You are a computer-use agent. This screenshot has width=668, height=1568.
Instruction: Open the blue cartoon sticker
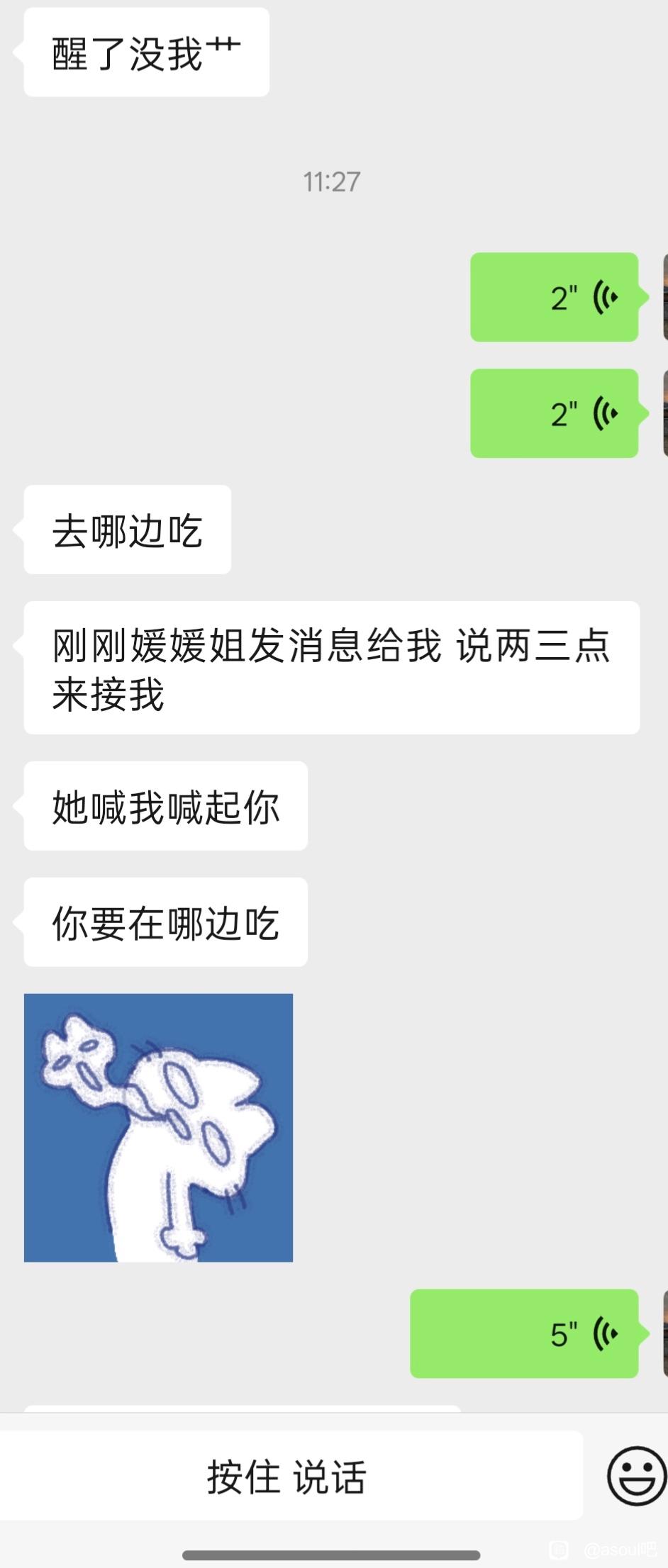coord(158,1127)
